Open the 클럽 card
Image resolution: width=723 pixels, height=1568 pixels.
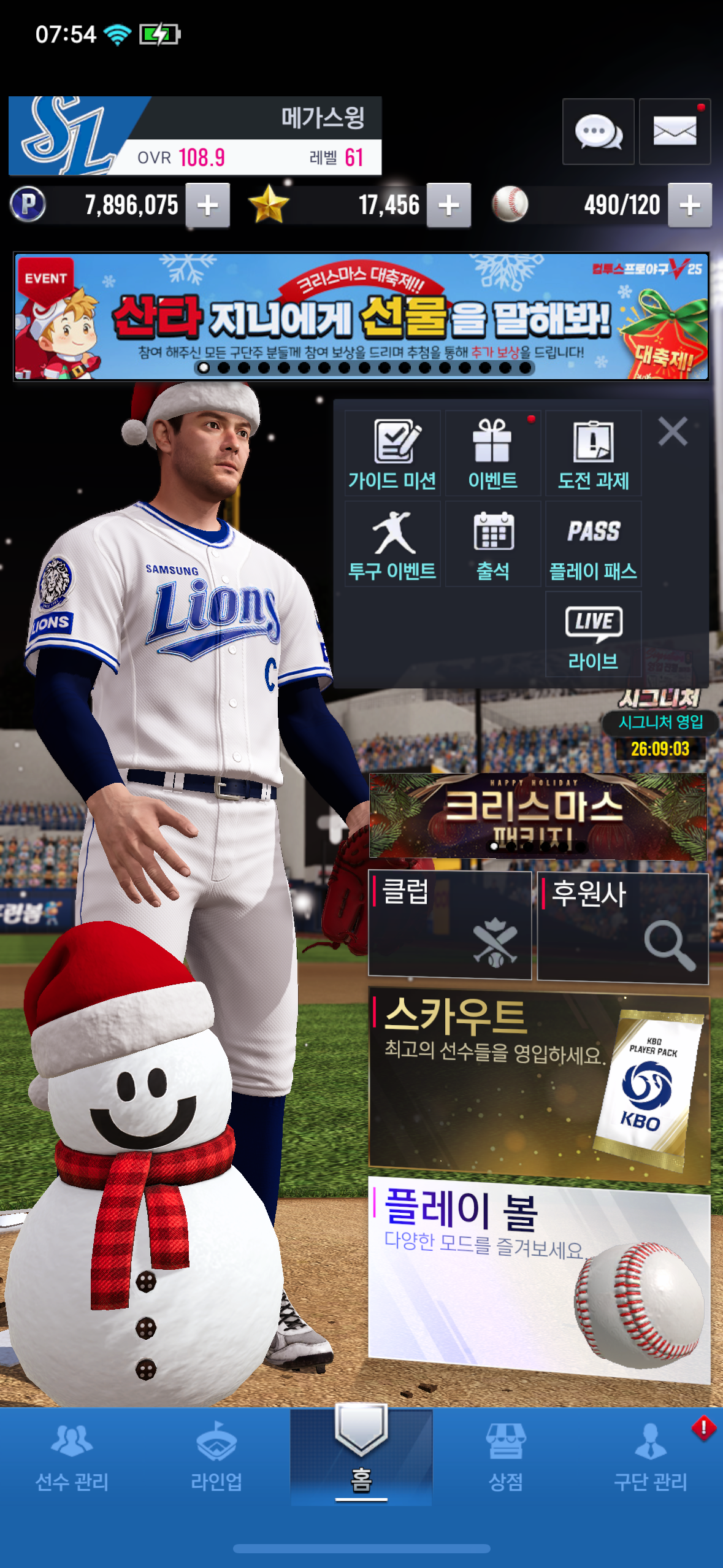point(449,925)
